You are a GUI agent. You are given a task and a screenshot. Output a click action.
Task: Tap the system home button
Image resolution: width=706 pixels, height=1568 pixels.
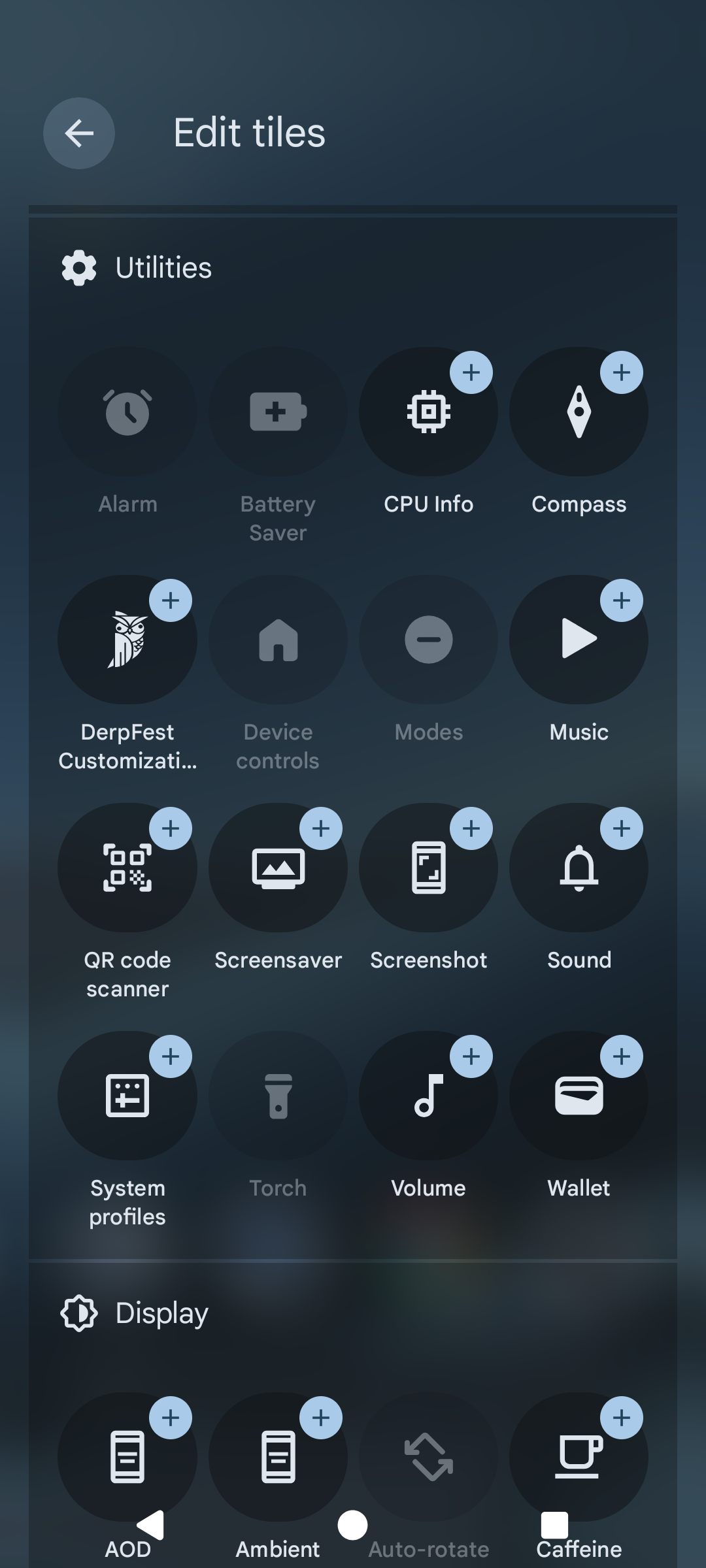(352, 1526)
